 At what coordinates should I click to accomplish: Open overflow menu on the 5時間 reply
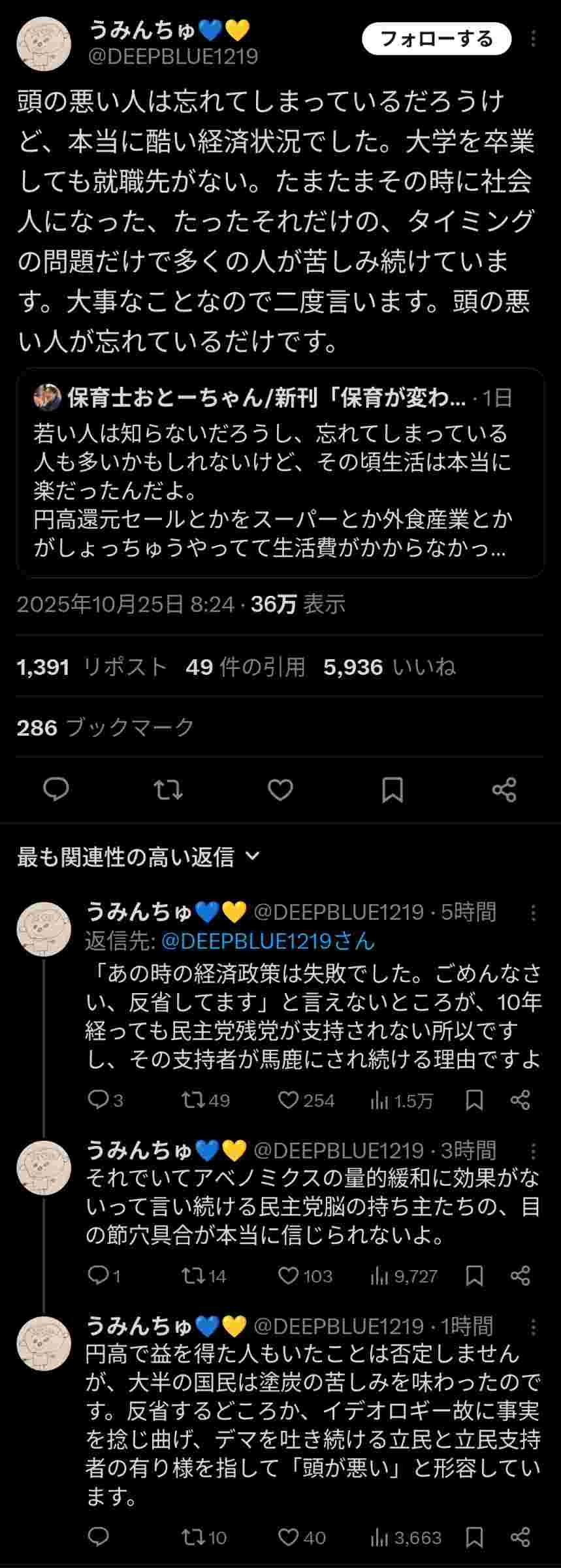(x=534, y=913)
